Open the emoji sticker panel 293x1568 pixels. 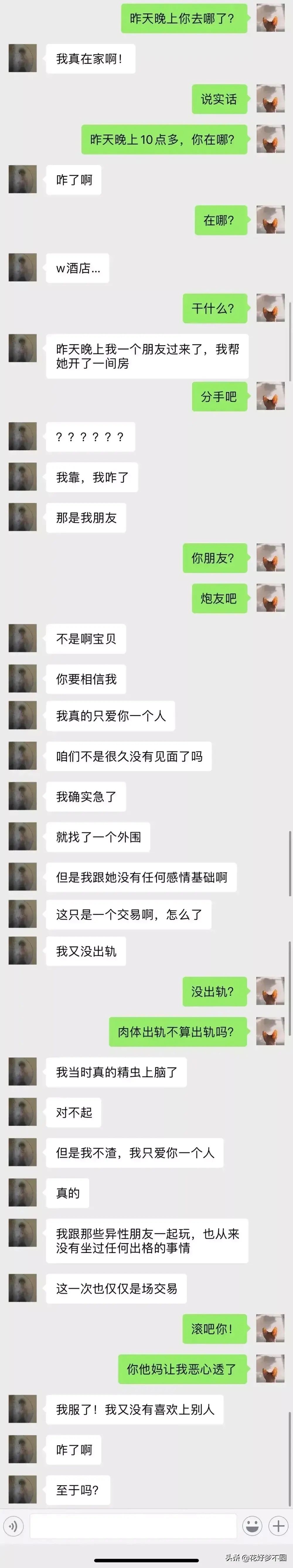252,1526
